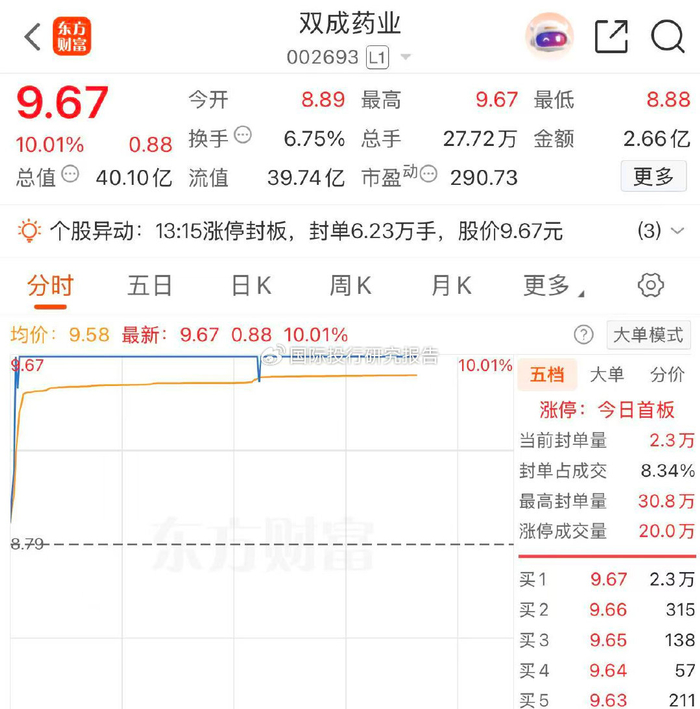700x709 pixels.
Task: Switch to the 五日 chart tab
Action: pyautogui.click(x=150, y=286)
